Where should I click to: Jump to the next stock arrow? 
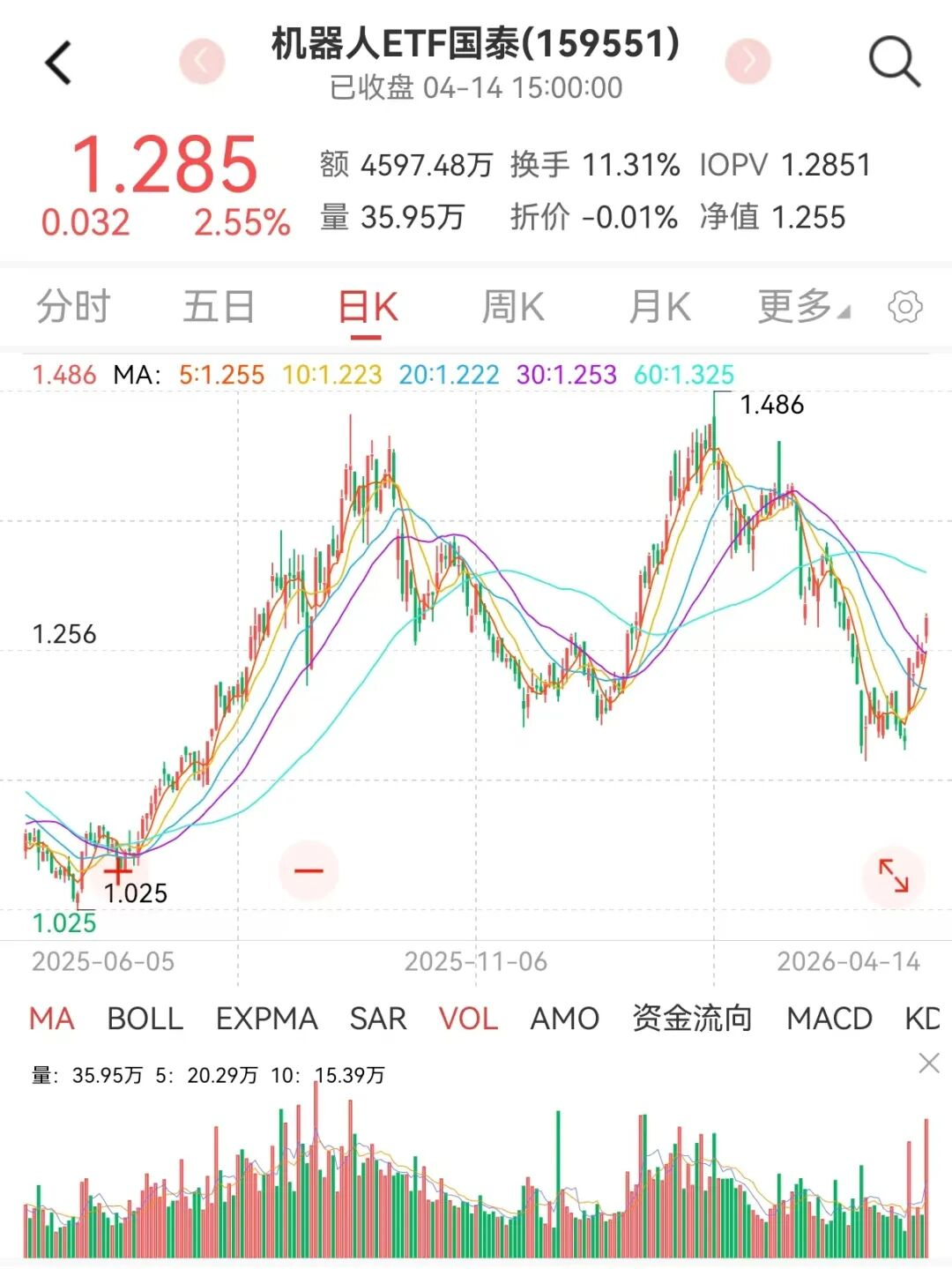[x=747, y=62]
